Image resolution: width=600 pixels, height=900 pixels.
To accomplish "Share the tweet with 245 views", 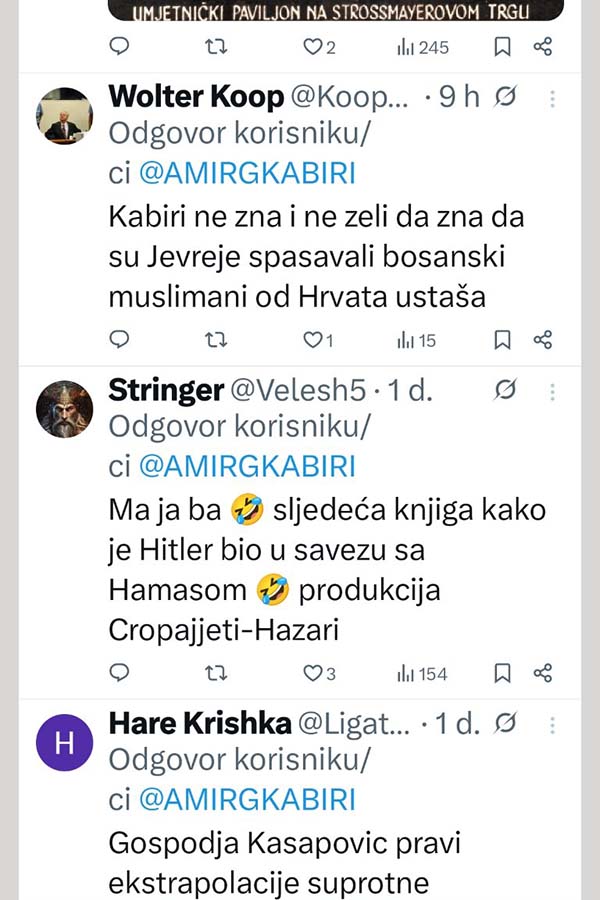I will 543,47.
